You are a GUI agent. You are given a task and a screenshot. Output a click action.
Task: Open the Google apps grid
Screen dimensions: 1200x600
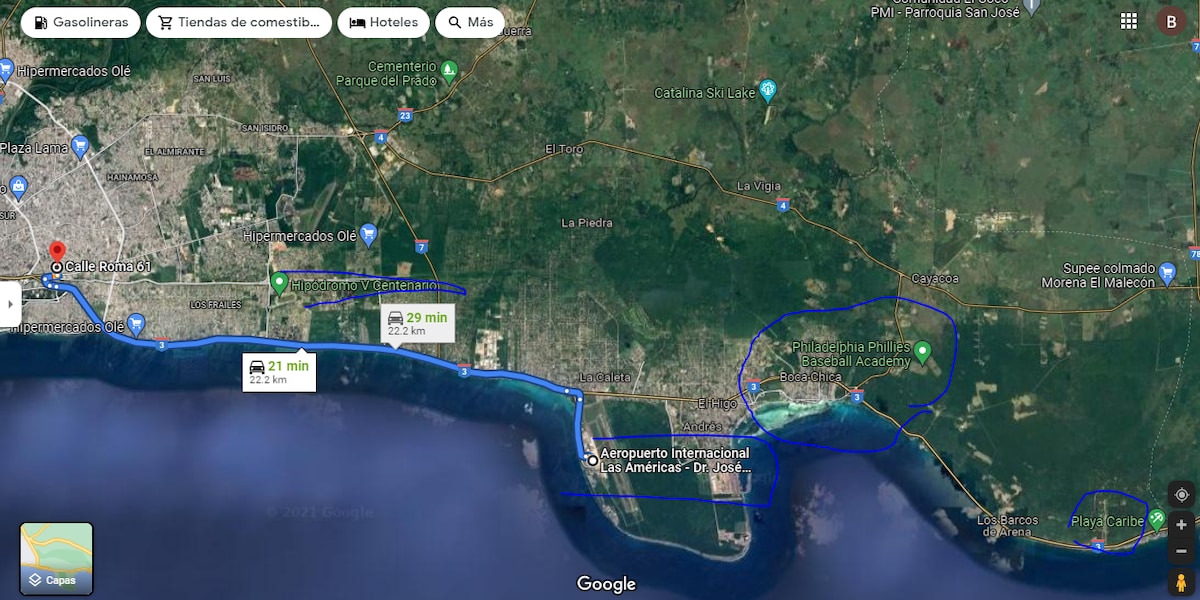click(1129, 21)
